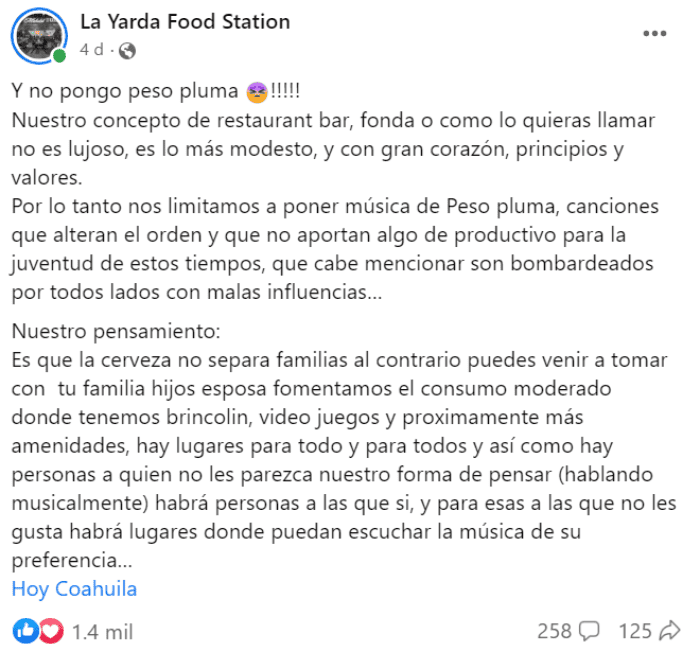Screen dimensions: 700x652
Task: Open the 258 comments
Action: [568, 631]
